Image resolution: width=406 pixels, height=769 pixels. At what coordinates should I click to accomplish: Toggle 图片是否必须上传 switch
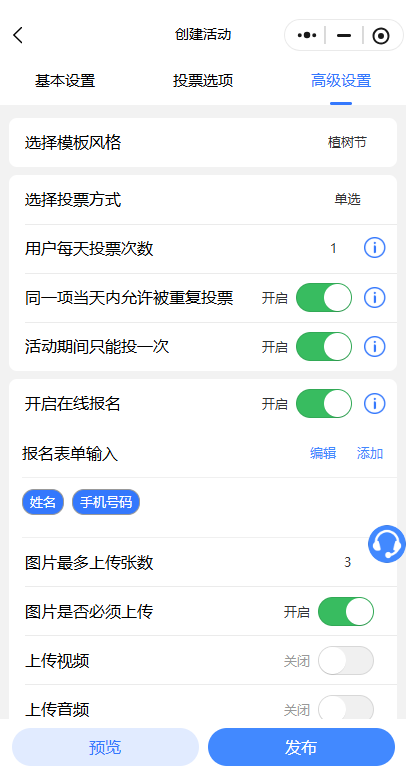[346, 612]
